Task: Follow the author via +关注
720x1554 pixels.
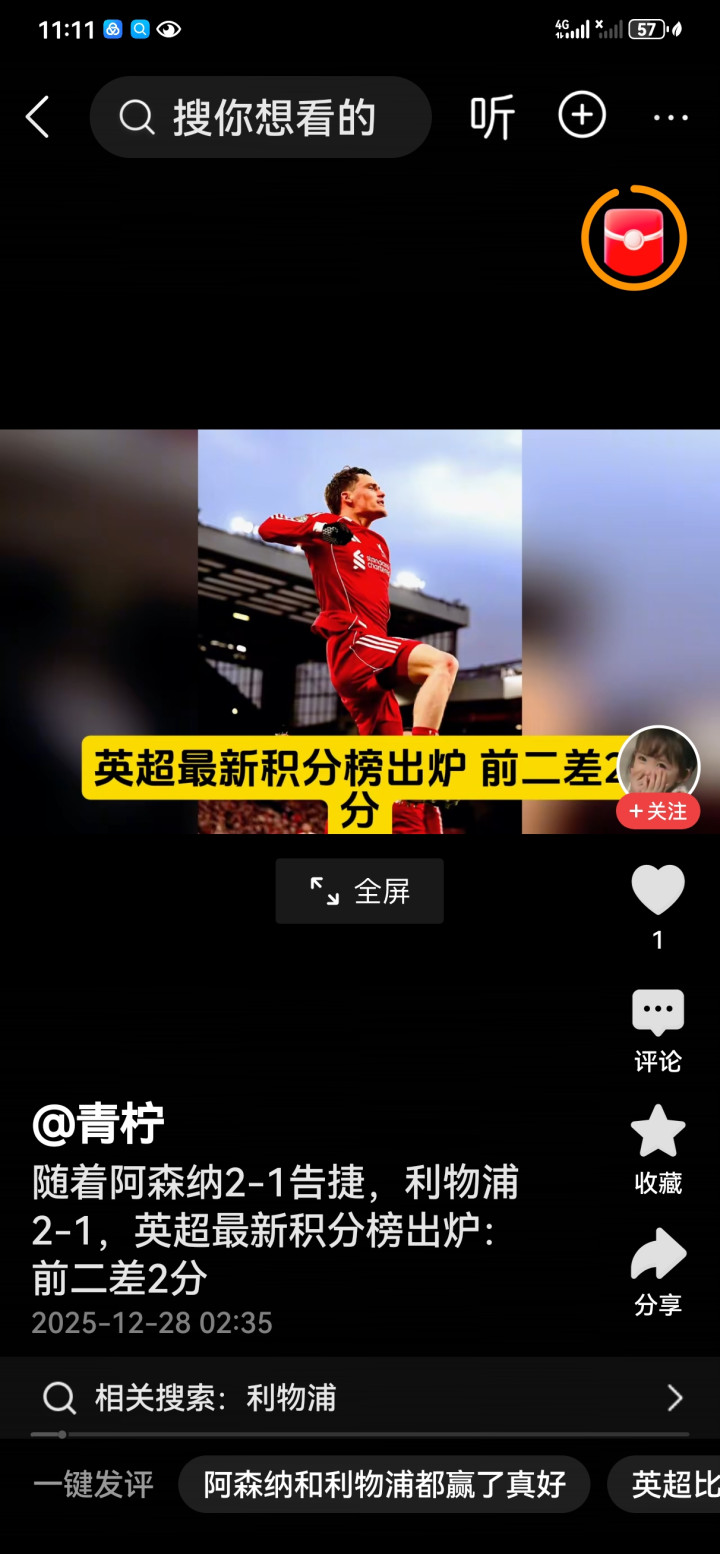Action: pyautogui.click(x=658, y=811)
